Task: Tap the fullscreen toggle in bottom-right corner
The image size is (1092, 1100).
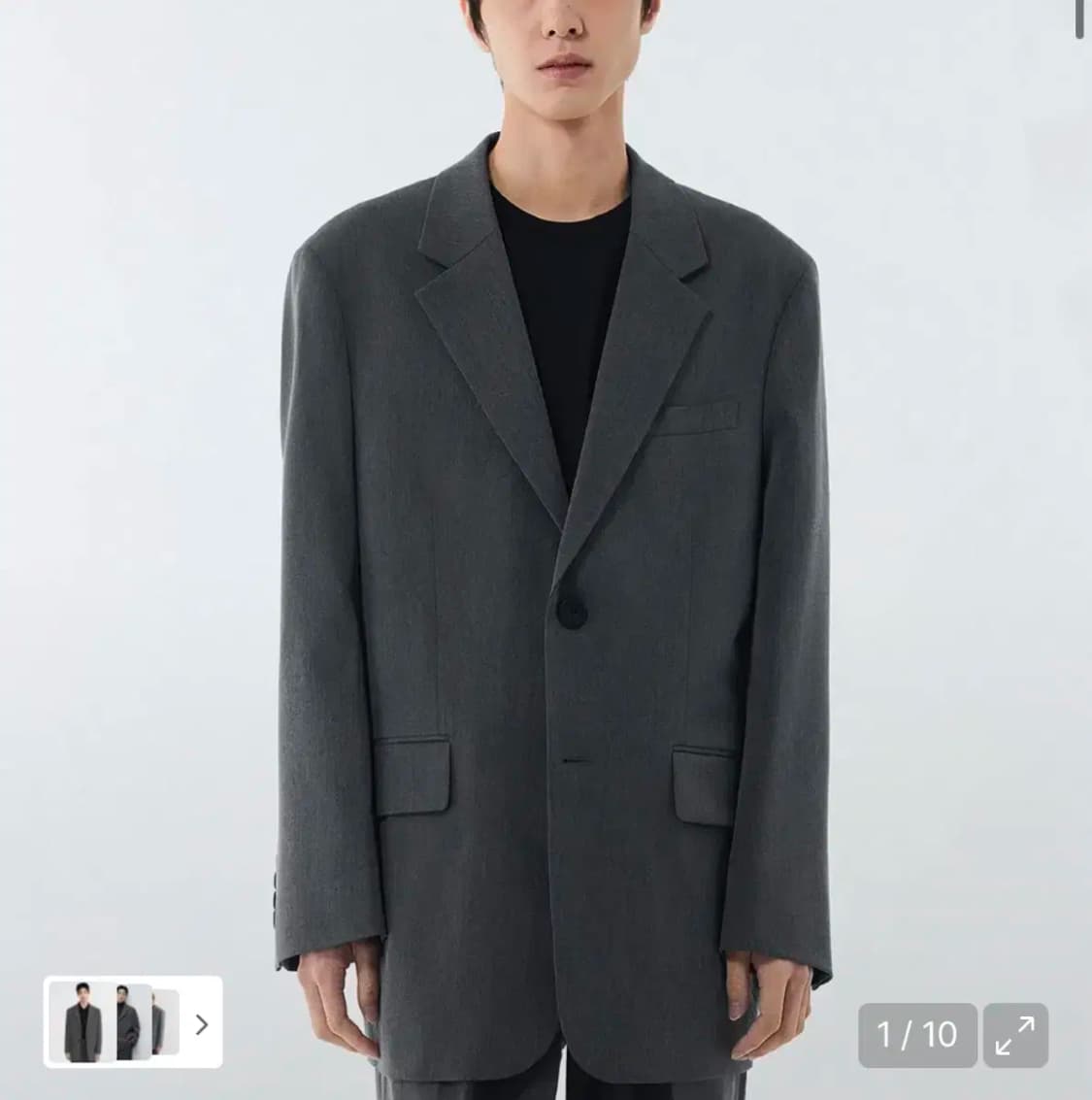Action: pyautogui.click(x=1016, y=1033)
